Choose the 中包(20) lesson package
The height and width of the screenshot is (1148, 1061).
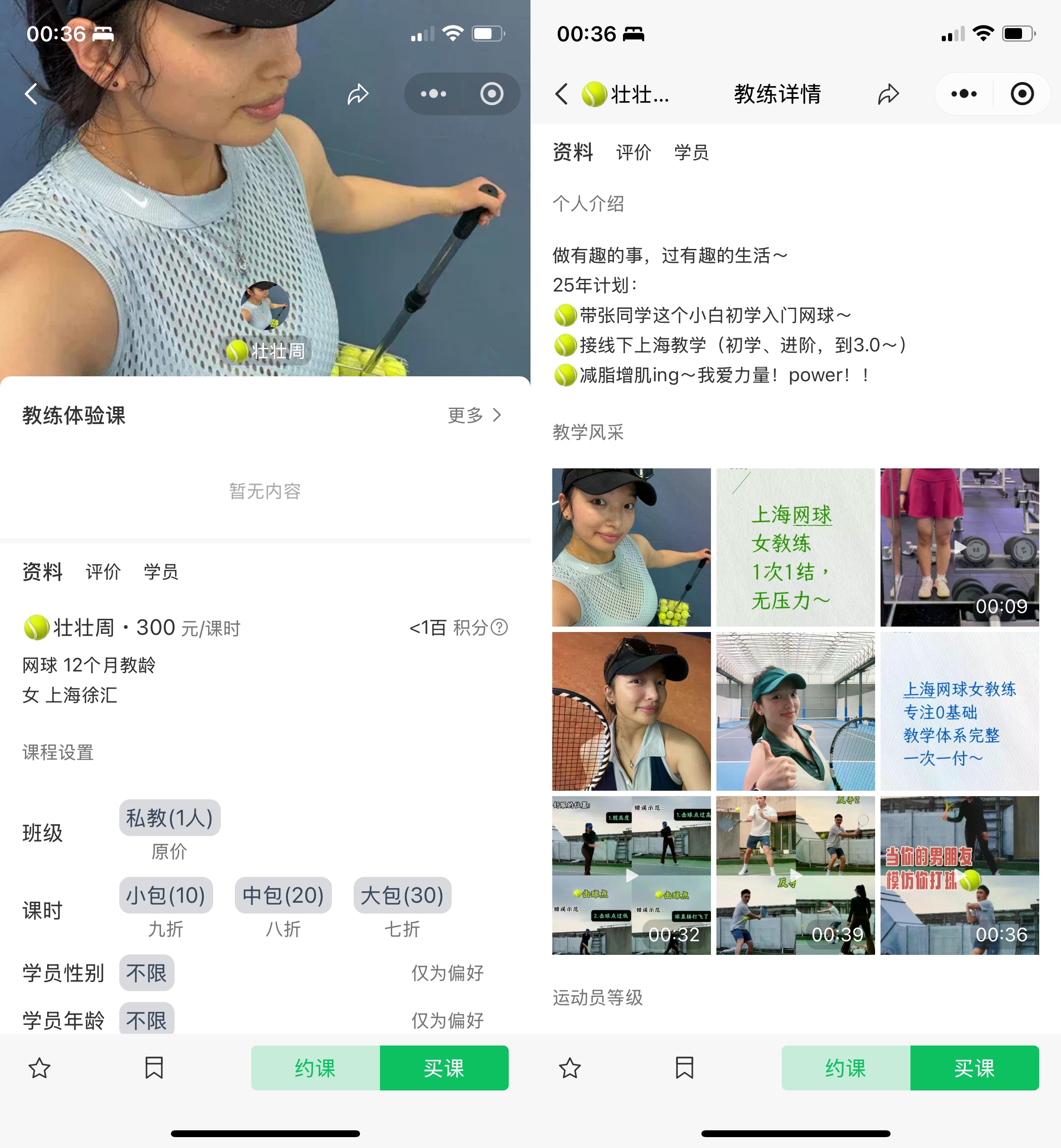click(x=283, y=895)
